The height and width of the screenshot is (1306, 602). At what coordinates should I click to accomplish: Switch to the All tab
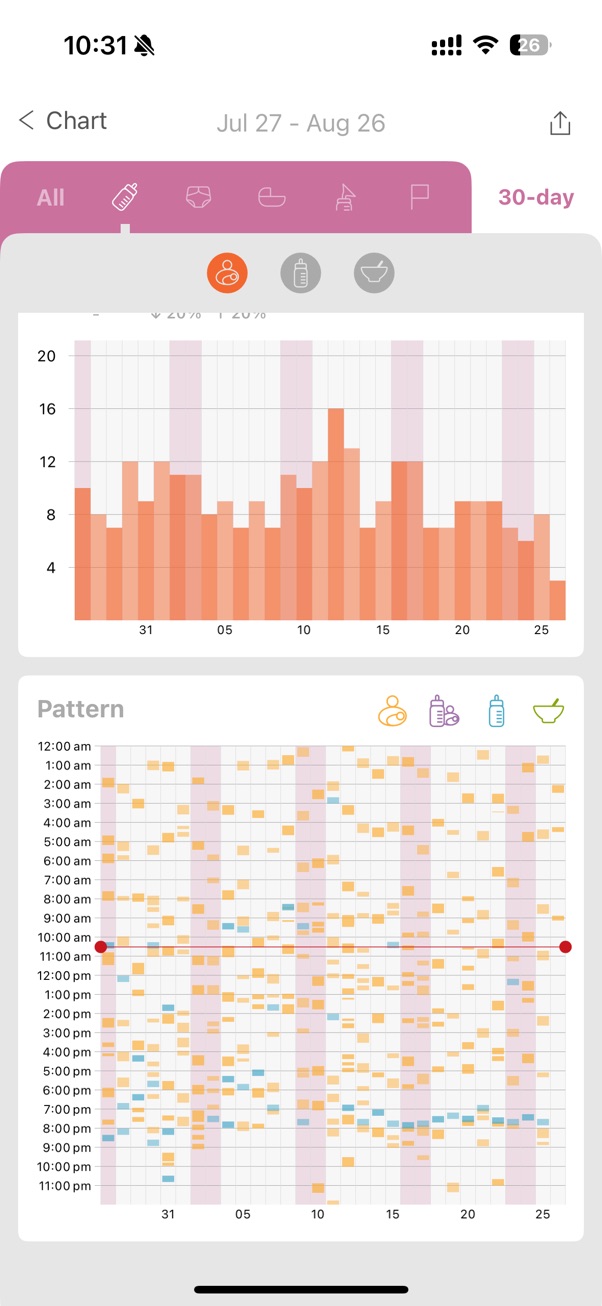point(50,198)
